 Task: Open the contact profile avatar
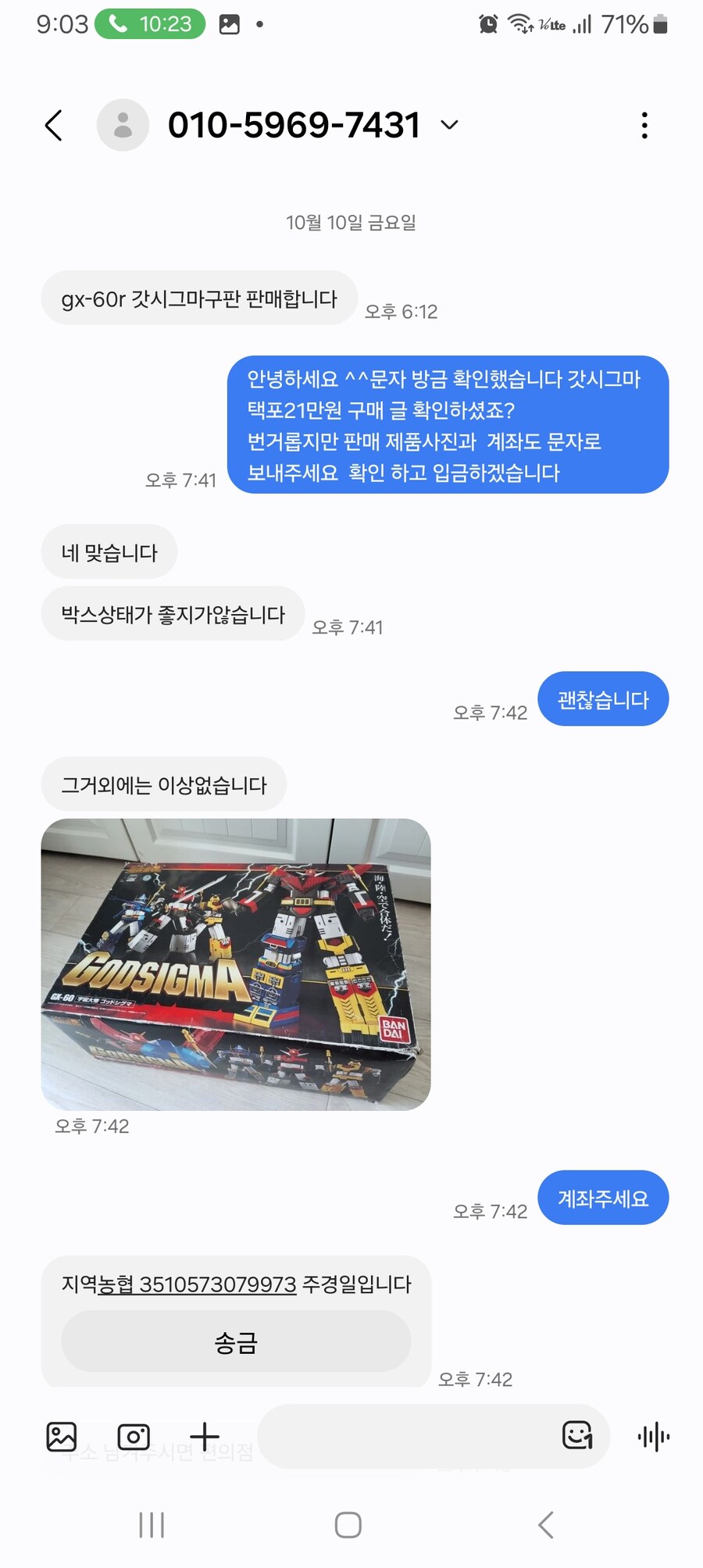(123, 125)
